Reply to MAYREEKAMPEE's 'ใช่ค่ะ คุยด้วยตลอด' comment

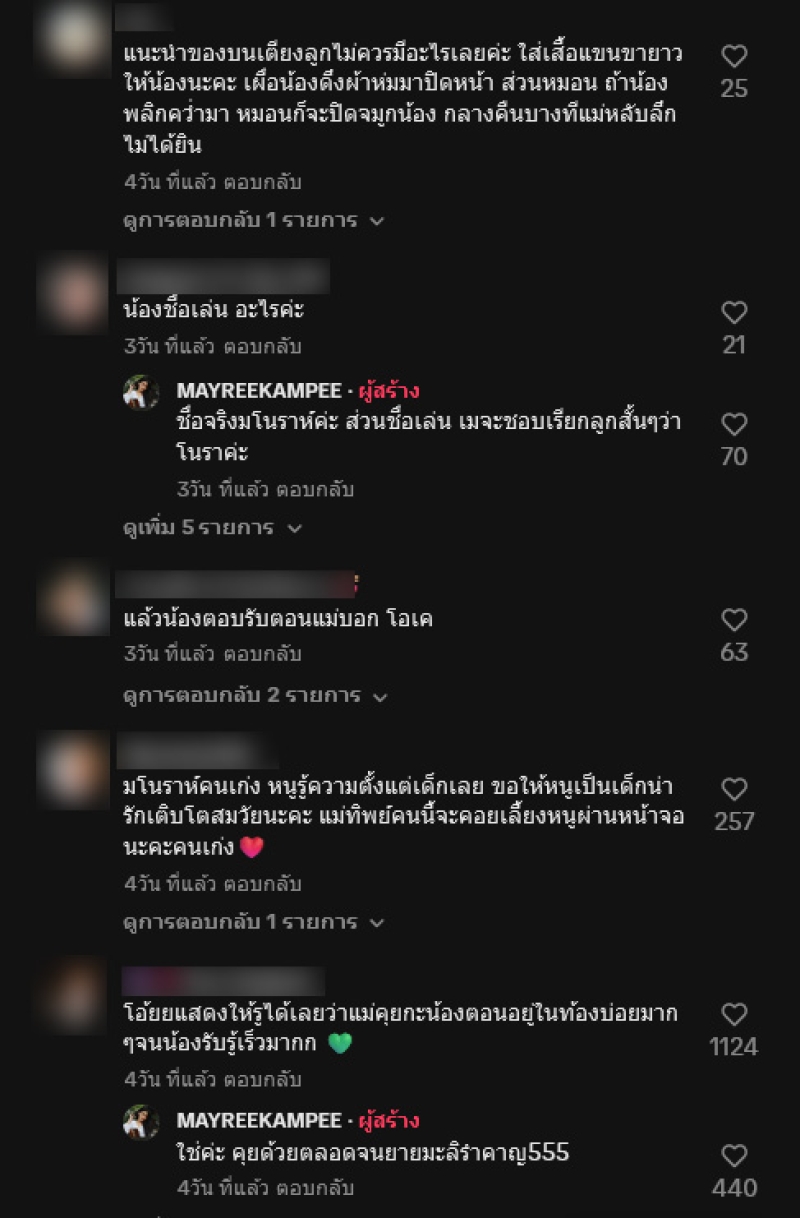(x=315, y=1189)
